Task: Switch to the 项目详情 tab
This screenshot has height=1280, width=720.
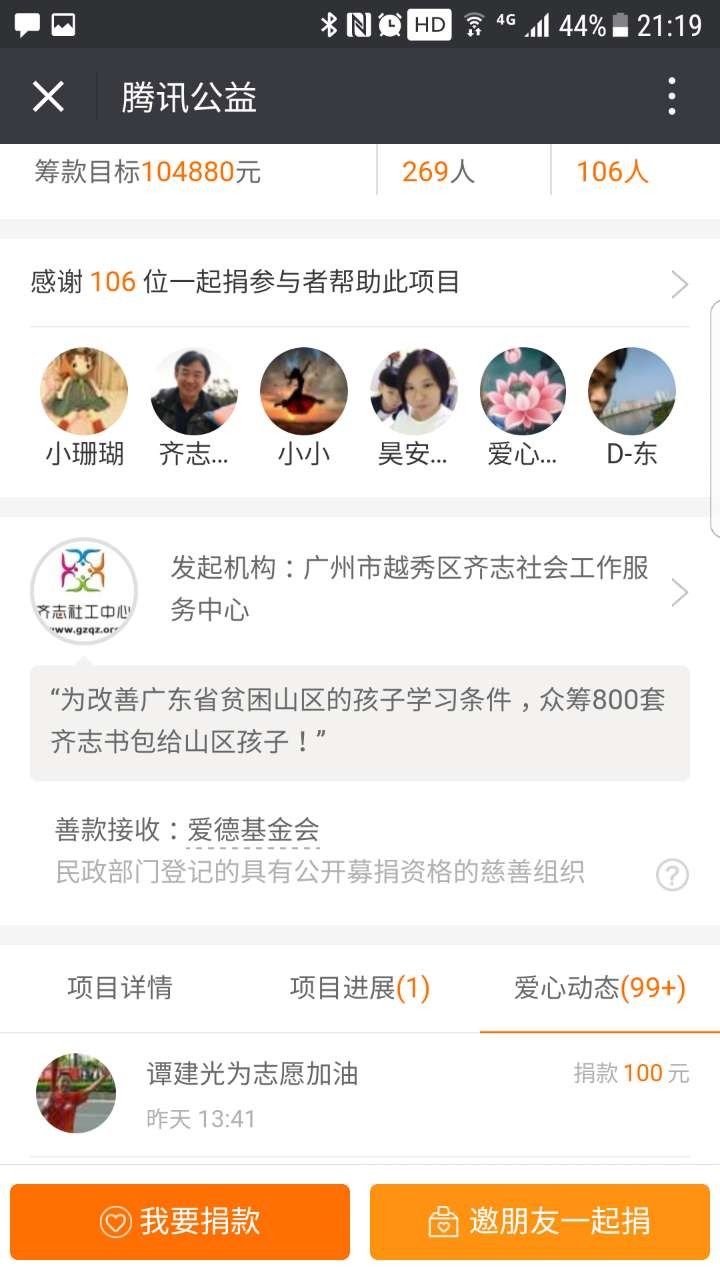Action: click(120, 988)
